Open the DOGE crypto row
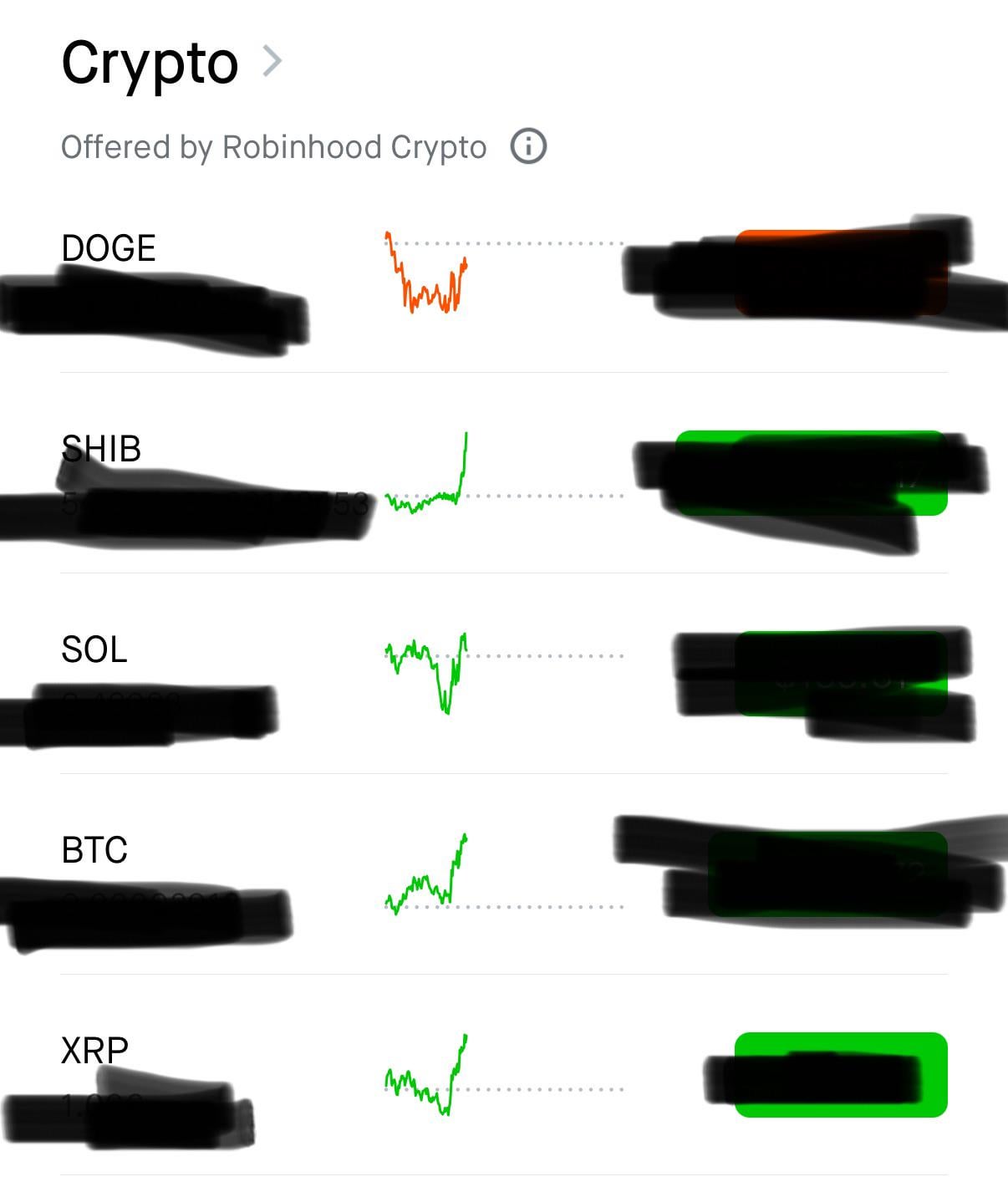This screenshot has width=1008, height=1192. coord(109,249)
